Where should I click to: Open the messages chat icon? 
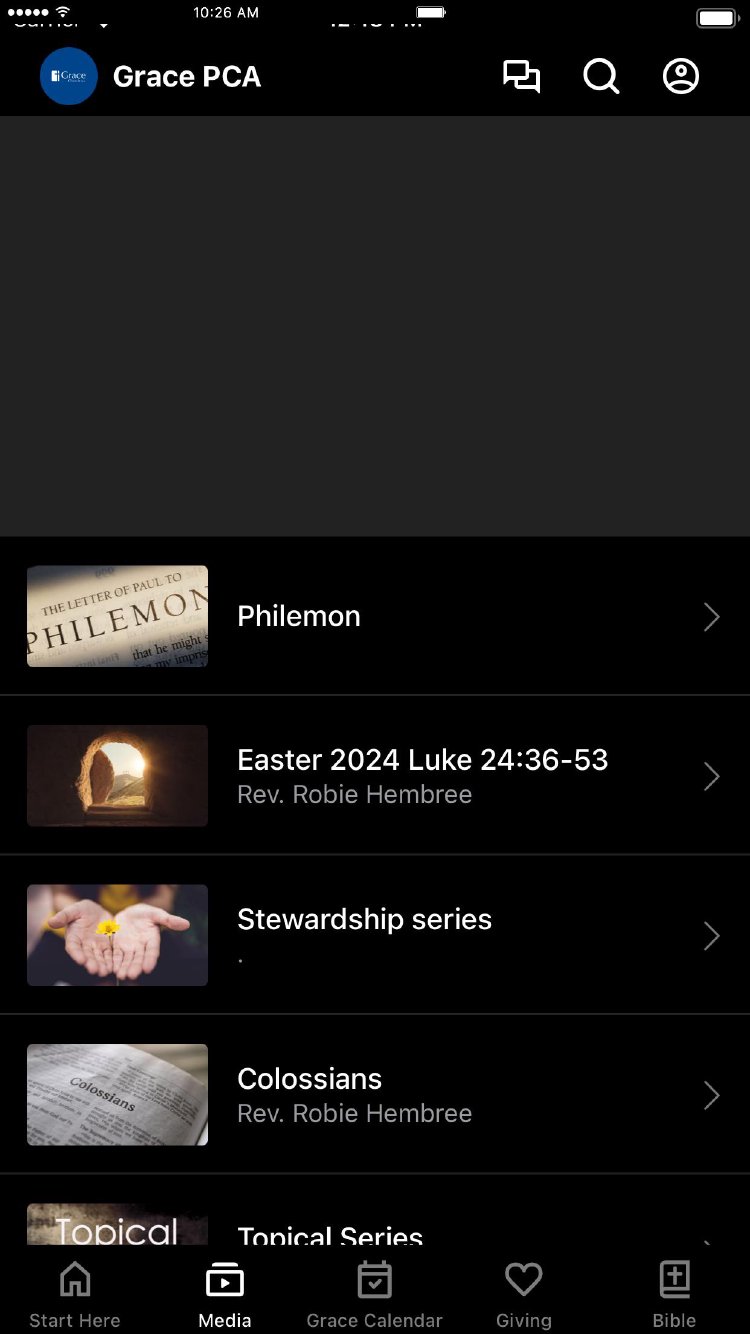pyautogui.click(x=521, y=77)
